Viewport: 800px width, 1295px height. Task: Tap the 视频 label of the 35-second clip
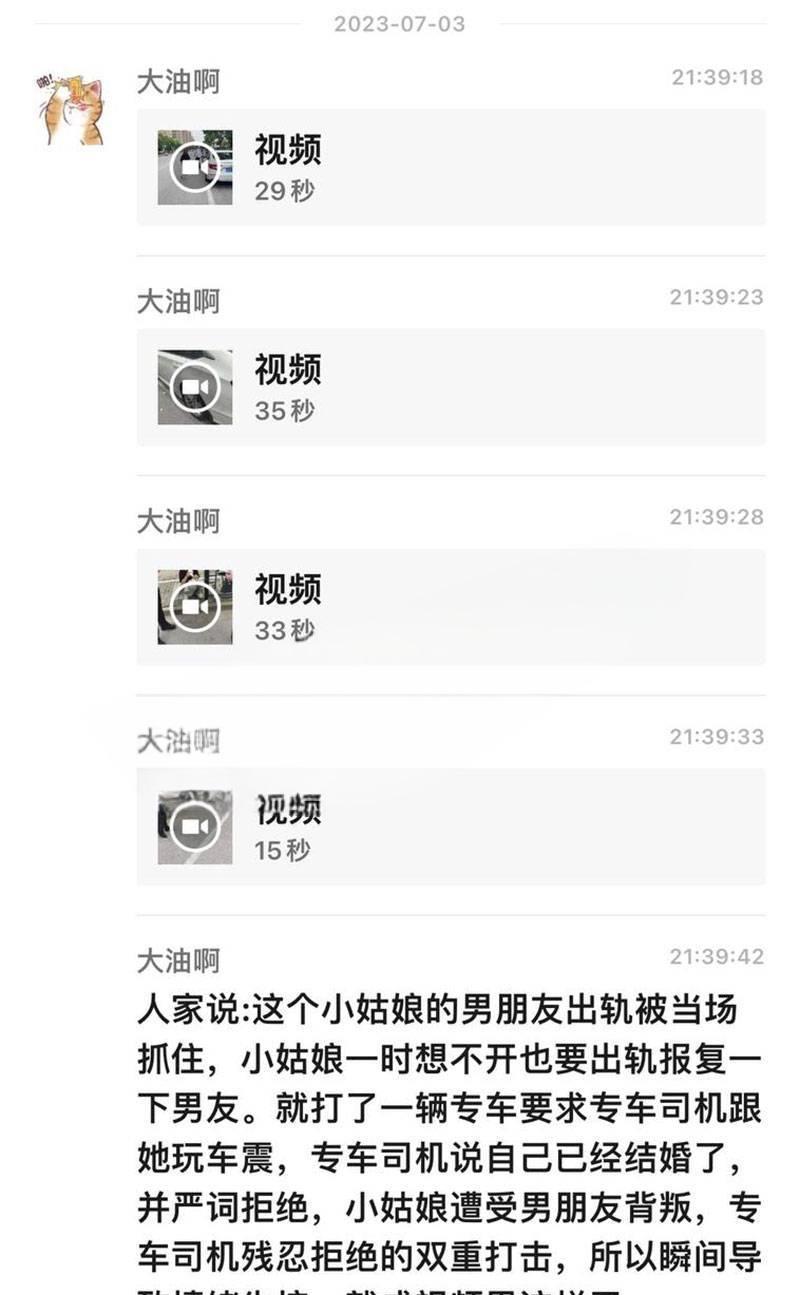(x=290, y=370)
